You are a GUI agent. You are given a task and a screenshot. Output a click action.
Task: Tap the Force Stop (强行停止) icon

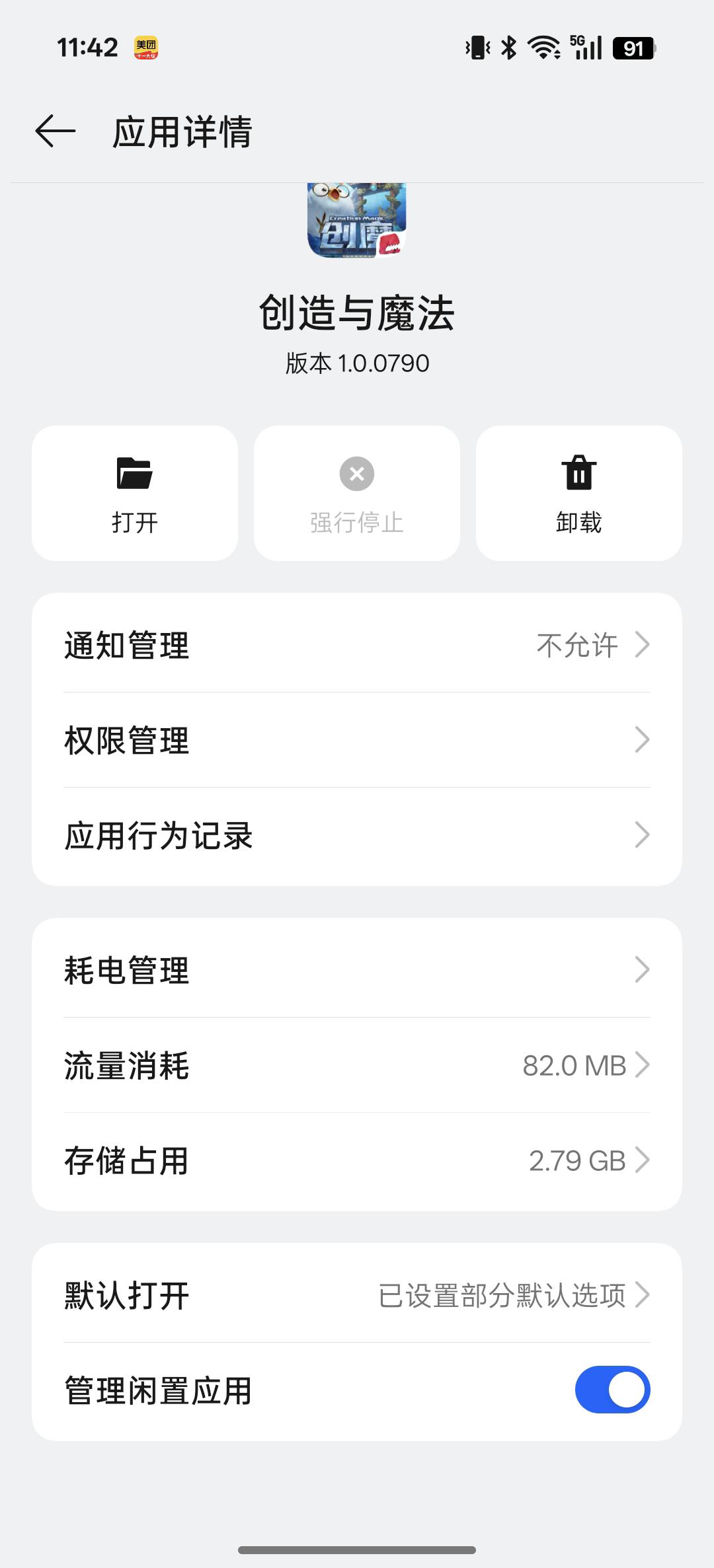tap(356, 473)
